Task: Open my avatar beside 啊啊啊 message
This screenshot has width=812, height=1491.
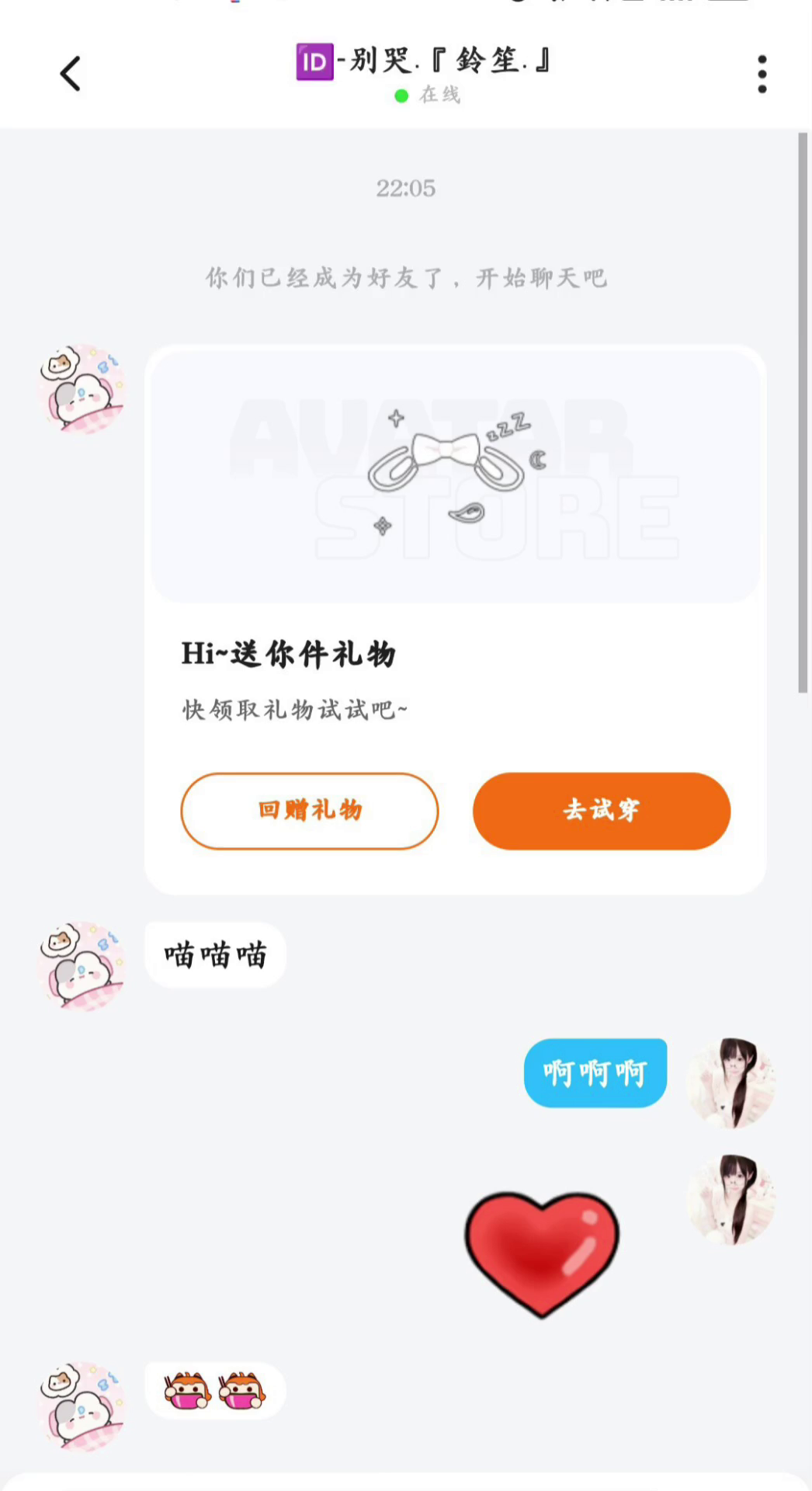Action: tap(731, 1082)
